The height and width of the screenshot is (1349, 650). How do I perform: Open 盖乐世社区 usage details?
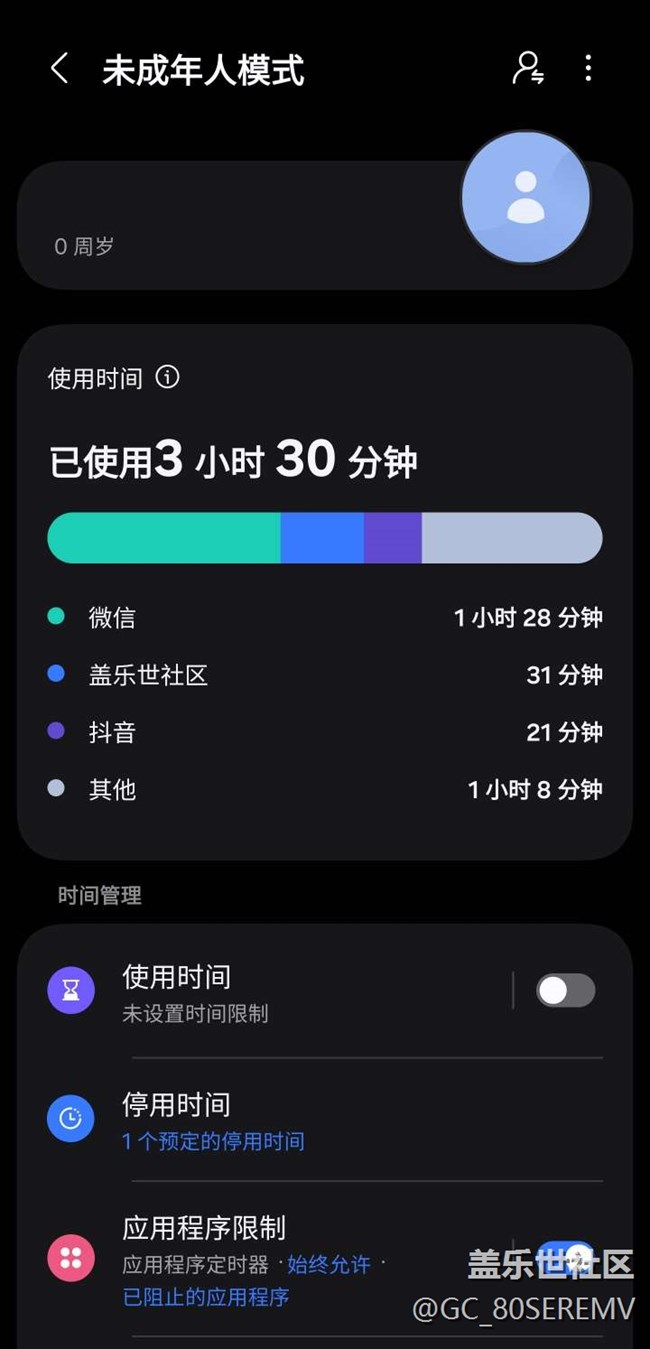[324, 675]
